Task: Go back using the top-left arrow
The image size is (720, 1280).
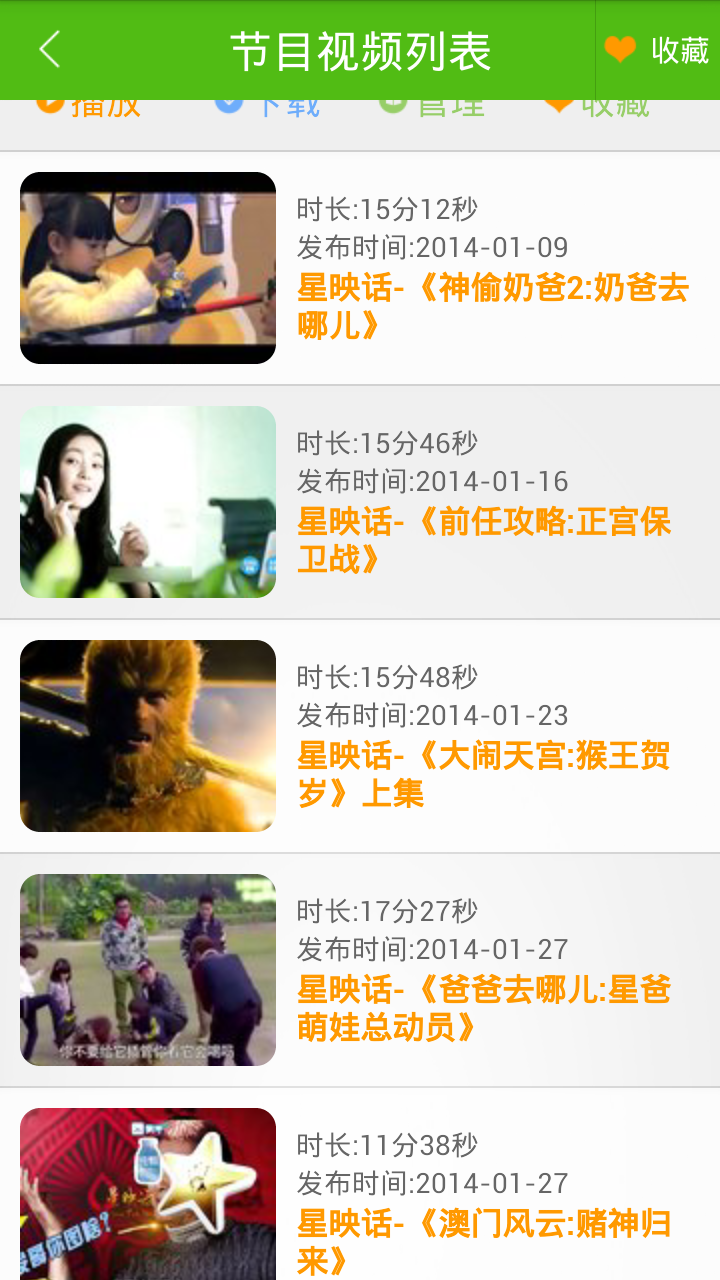Action: point(50,50)
